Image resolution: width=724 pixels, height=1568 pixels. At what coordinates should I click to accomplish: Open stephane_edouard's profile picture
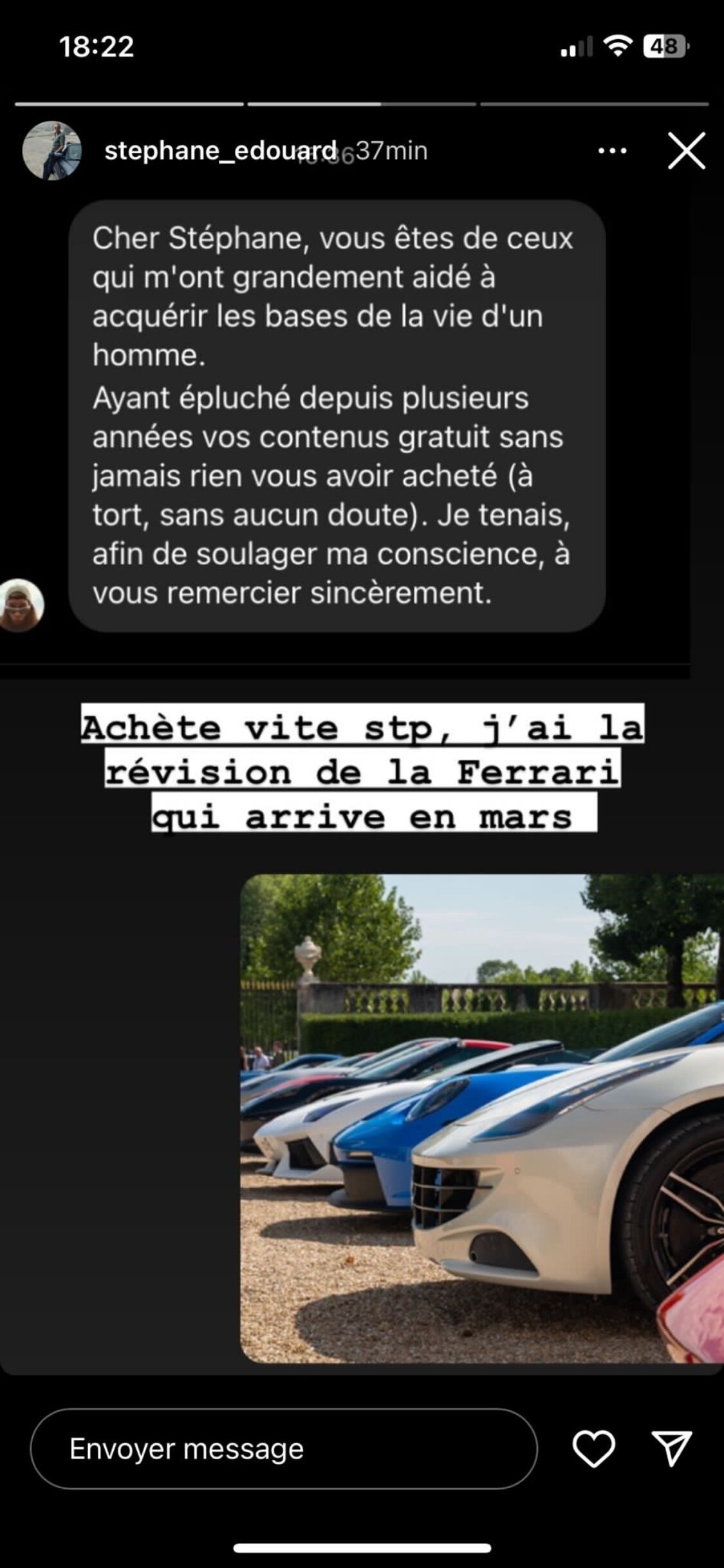pyautogui.click(x=52, y=151)
